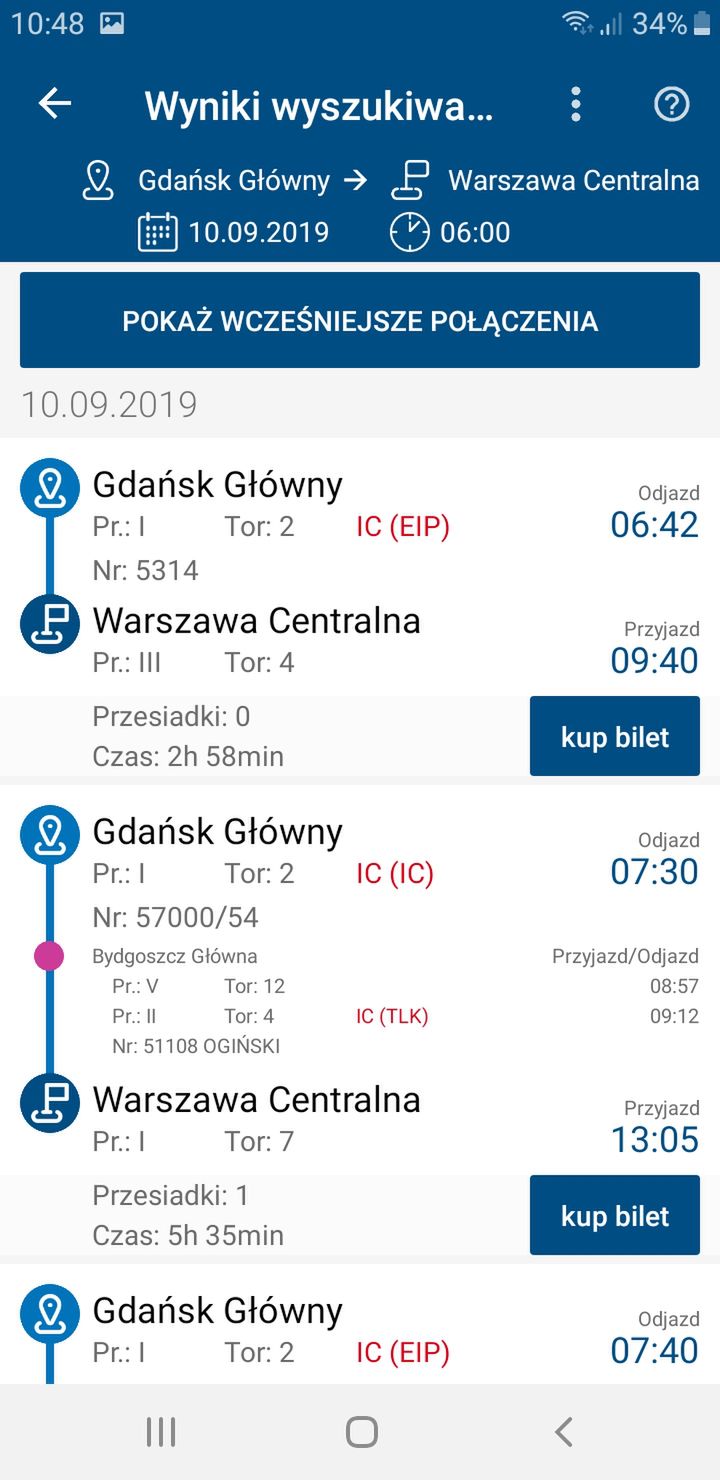This screenshot has height=1480, width=720.
Task: Open recent apps from navigation bar
Action: tap(160, 1432)
